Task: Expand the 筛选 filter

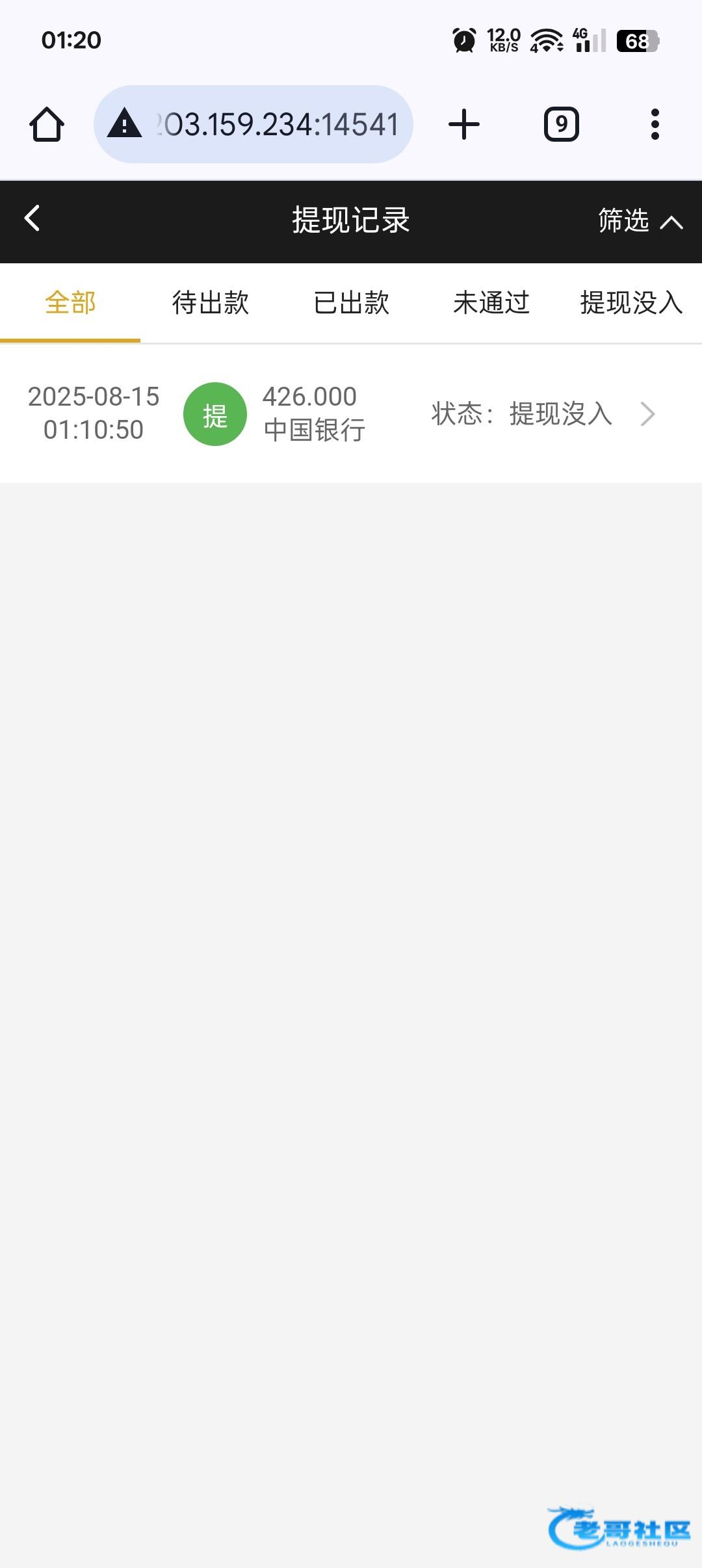Action: click(x=640, y=221)
